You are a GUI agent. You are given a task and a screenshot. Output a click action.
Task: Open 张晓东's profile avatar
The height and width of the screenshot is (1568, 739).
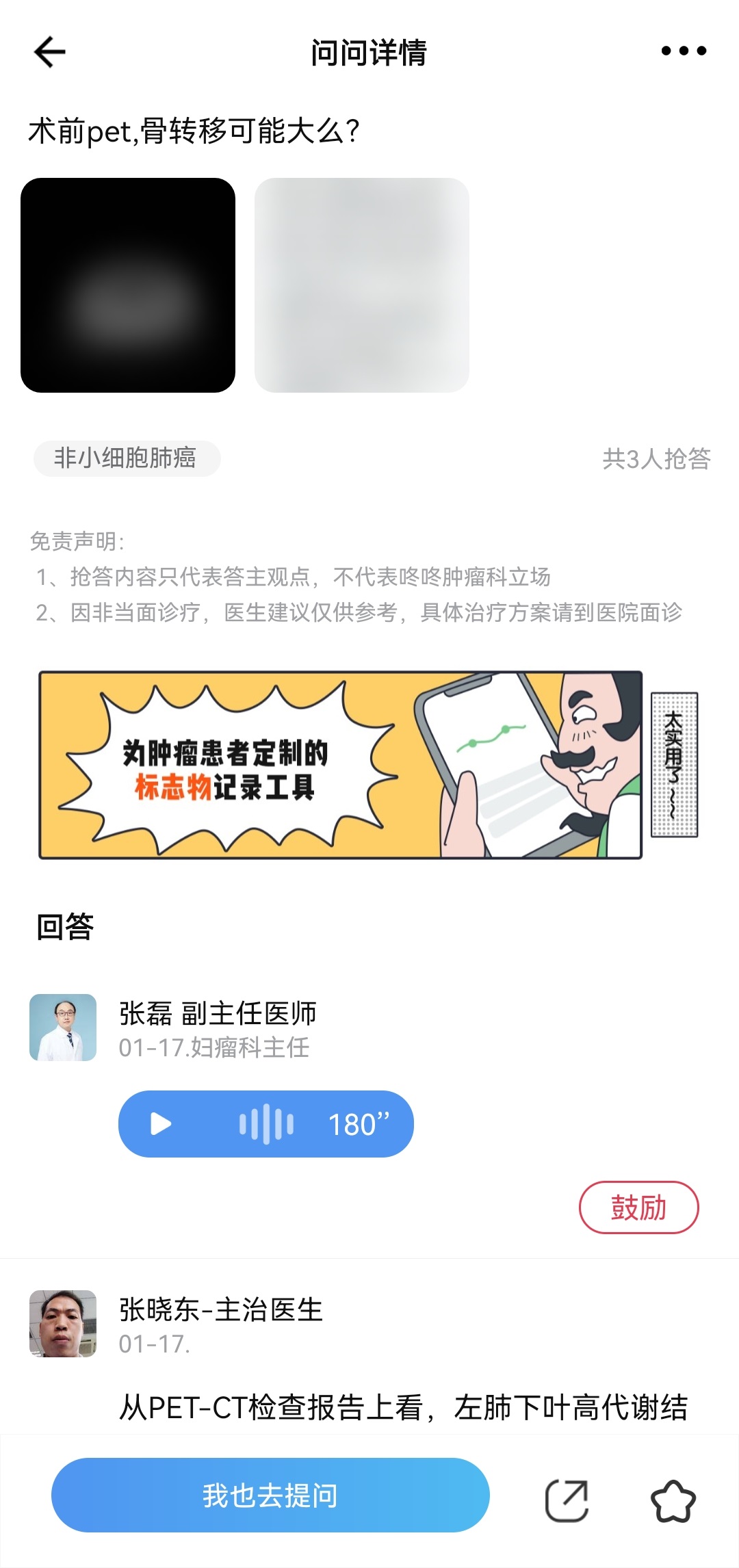63,1324
